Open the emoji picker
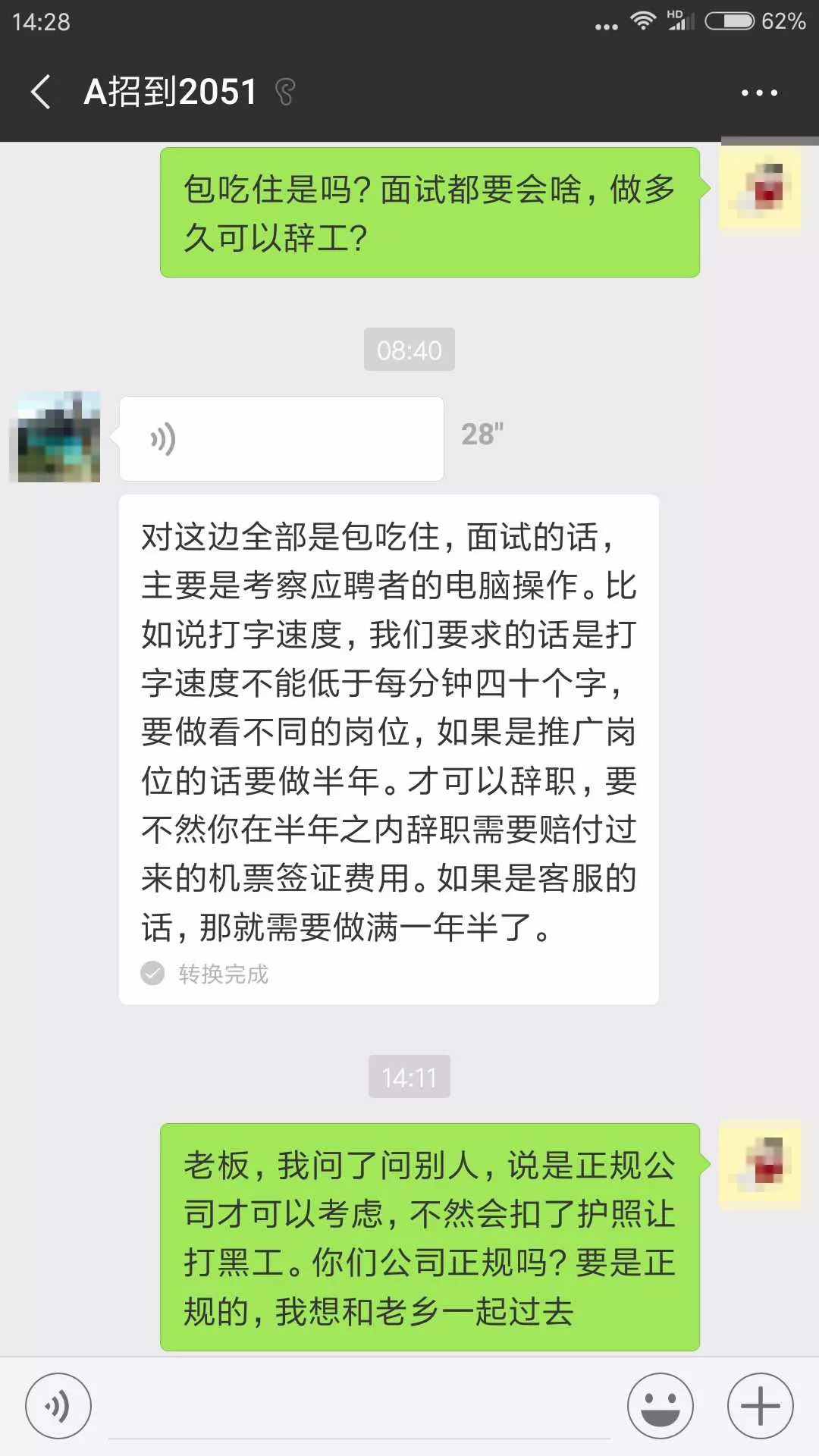Screen dimensions: 819x1456 pyautogui.click(x=660, y=1406)
